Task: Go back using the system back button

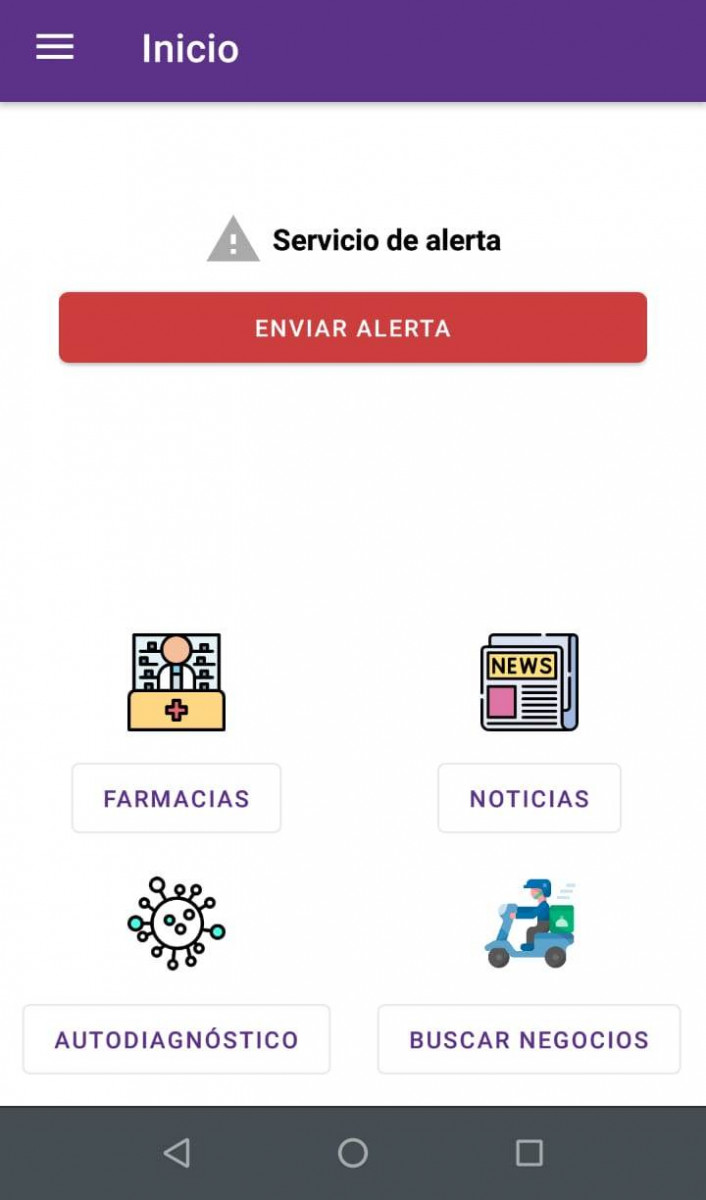Action: 177,1153
